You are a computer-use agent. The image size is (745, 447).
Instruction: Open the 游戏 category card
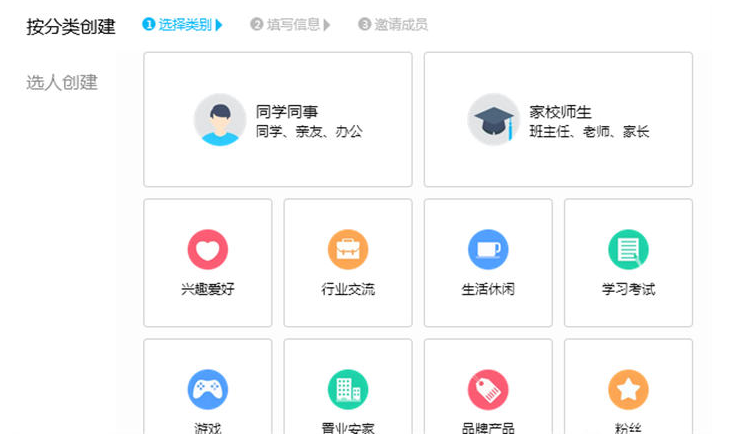click(208, 393)
